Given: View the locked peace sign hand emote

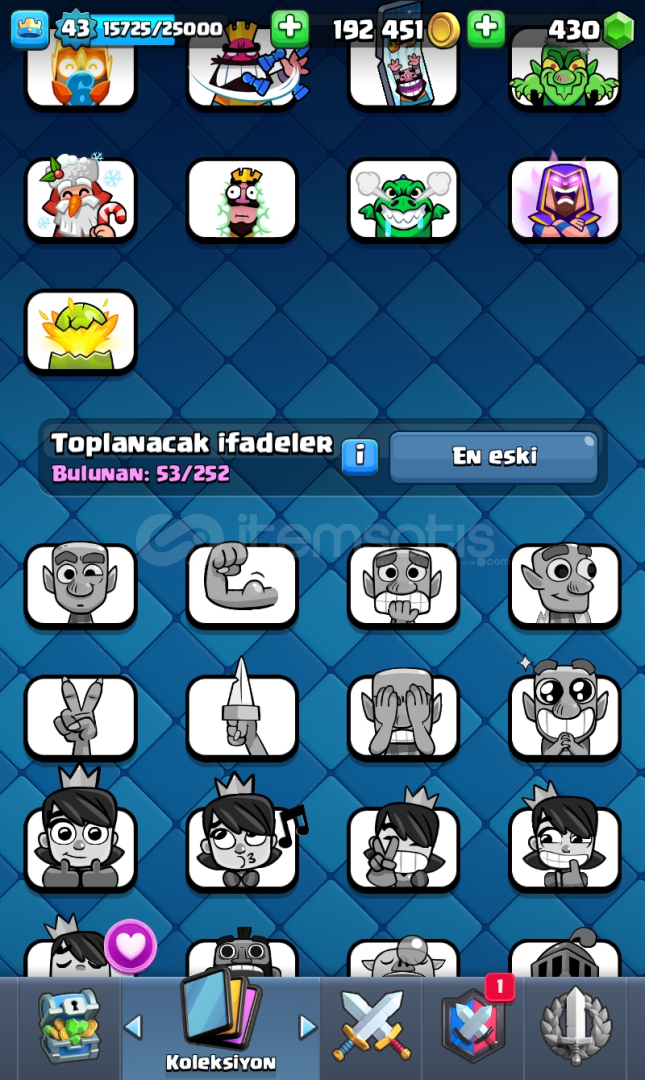Looking at the screenshot, I should click(x=81, y=718).
